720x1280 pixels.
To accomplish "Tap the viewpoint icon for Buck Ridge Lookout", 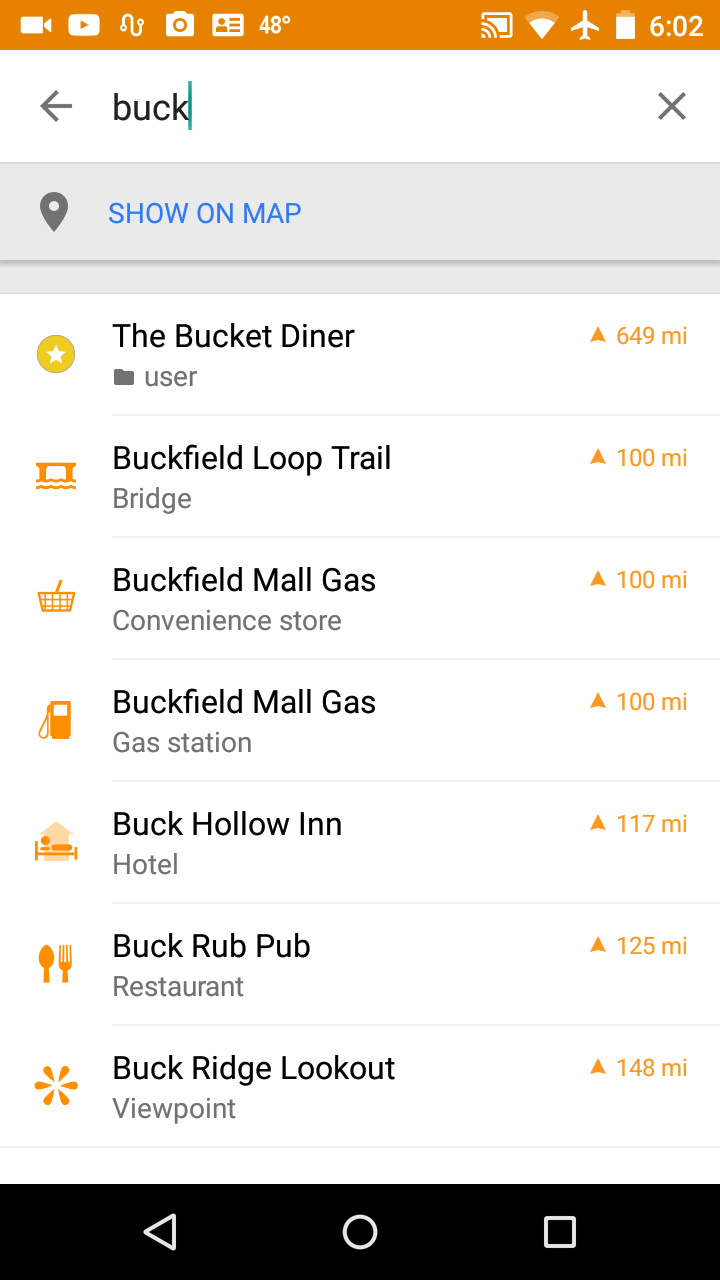I will (x=55, y=1085).
